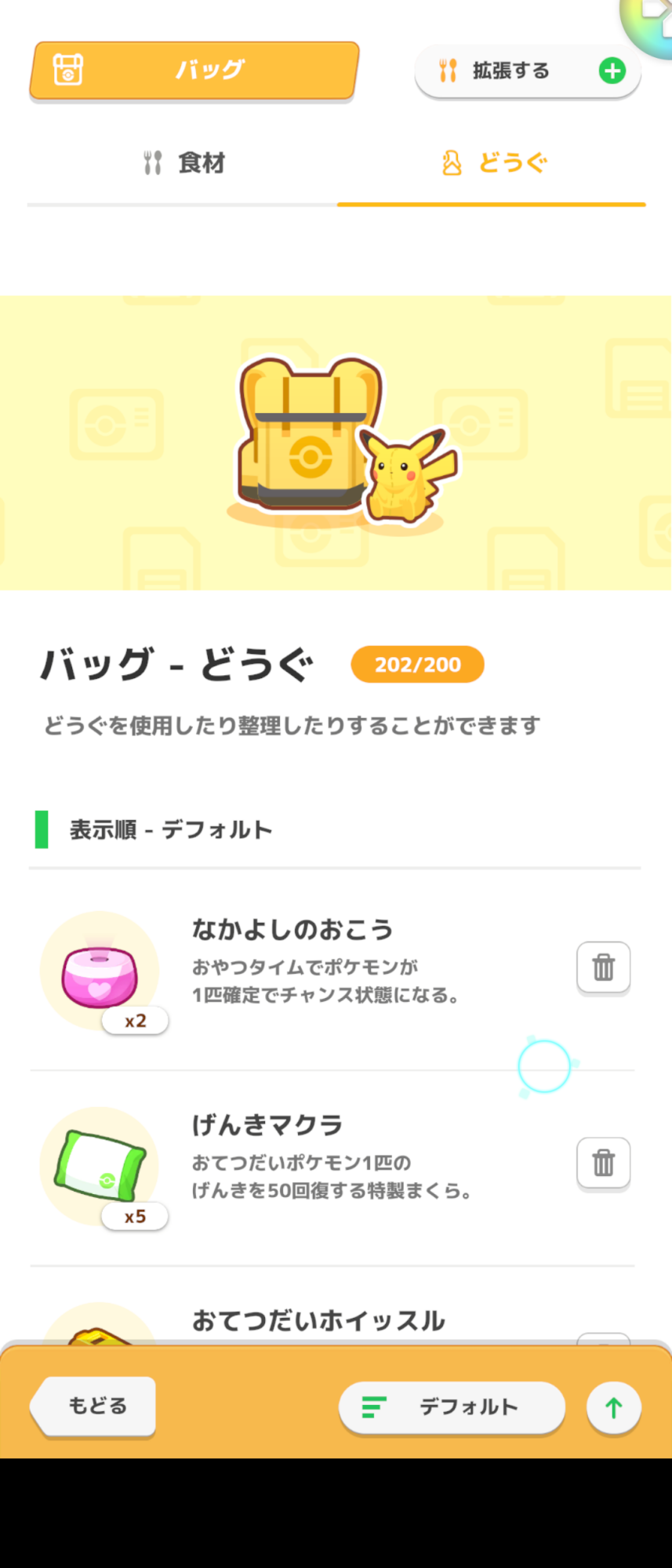Screen dimensions: 672x1568
Task: Jump to top with the green arrow
Action: (613, 1408)
